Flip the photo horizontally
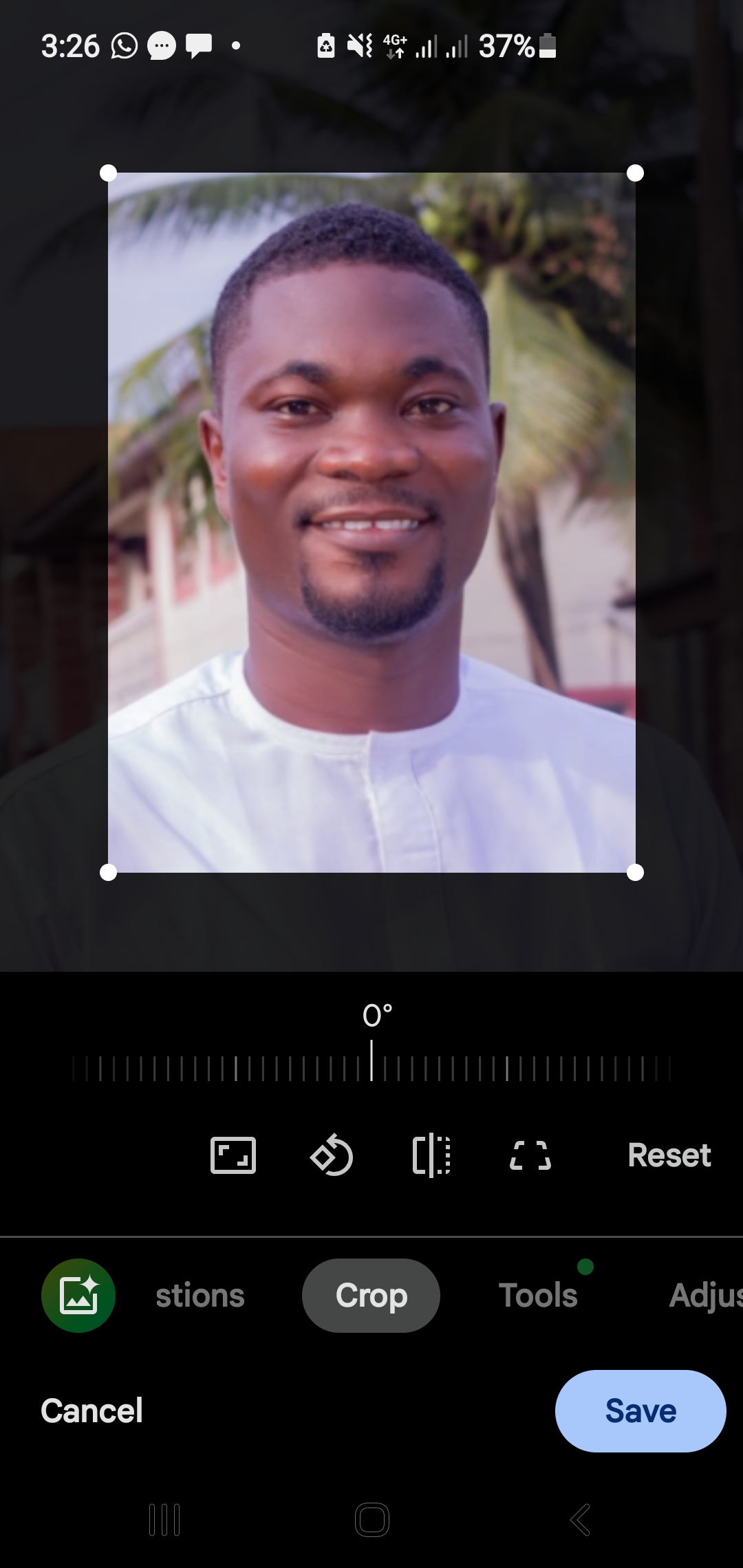Image resolution: width=743 pixels, height=1568 pixels. point(431,1155)
